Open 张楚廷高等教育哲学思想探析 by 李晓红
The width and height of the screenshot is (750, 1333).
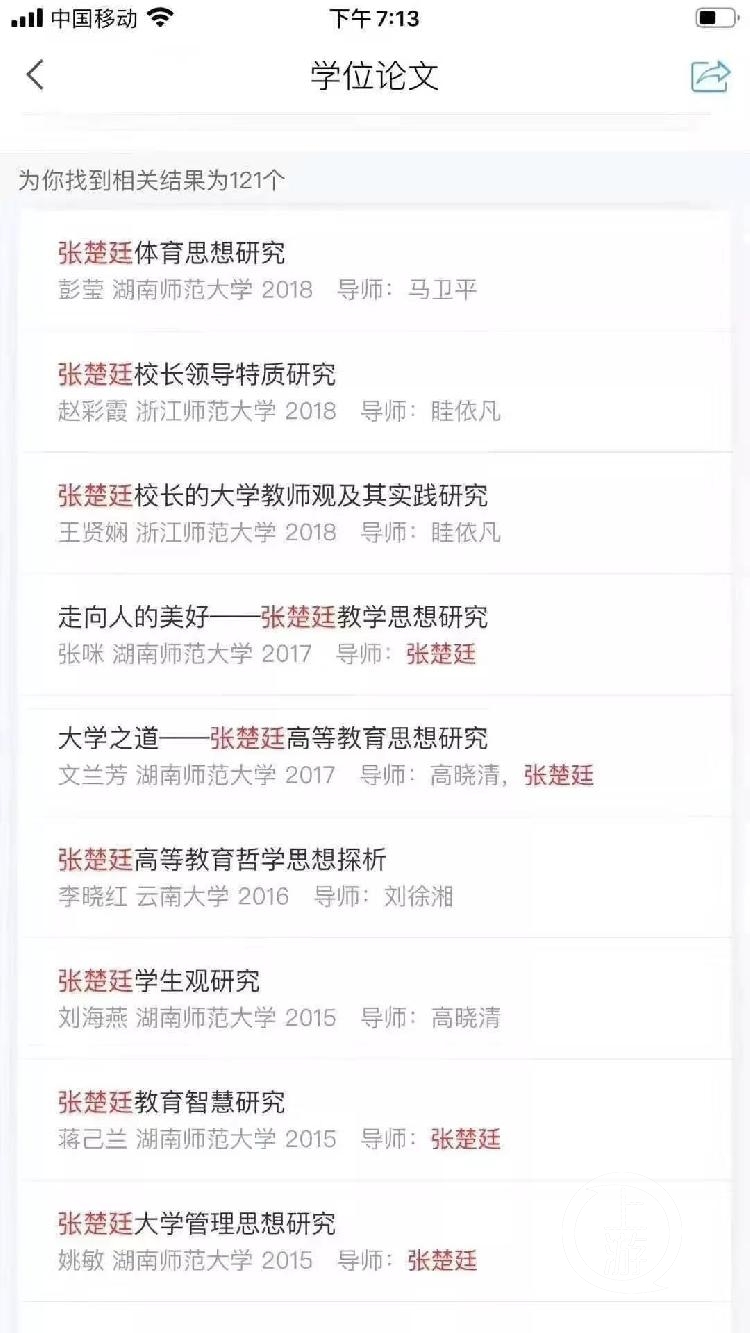click(222, 860)
